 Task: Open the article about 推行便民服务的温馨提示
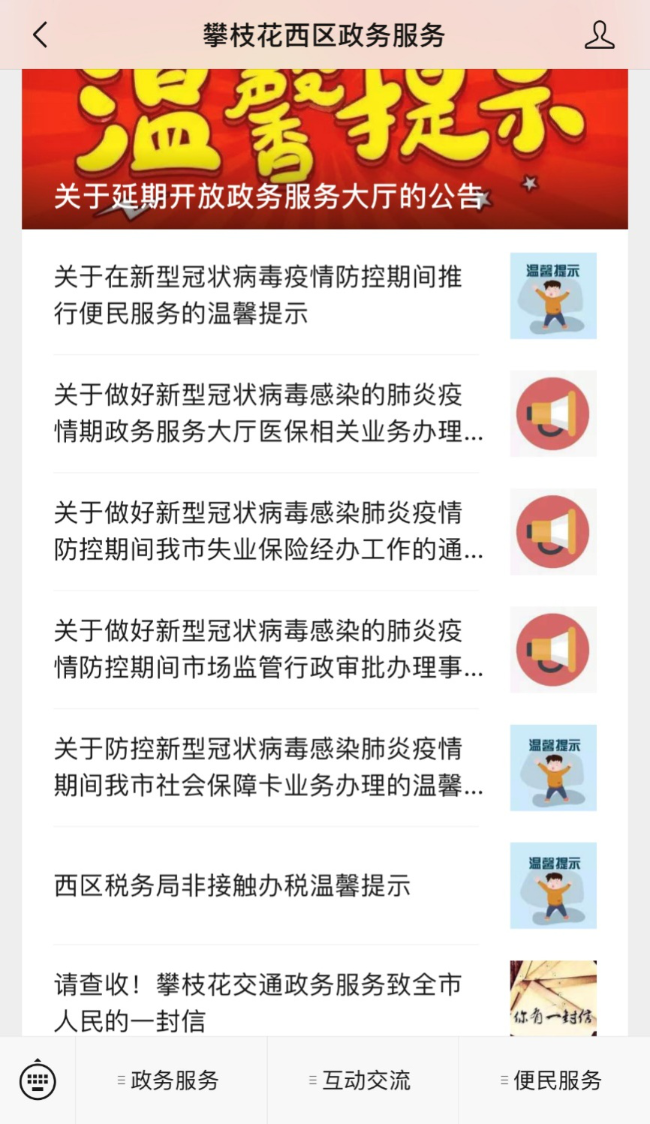pos(325,295)
